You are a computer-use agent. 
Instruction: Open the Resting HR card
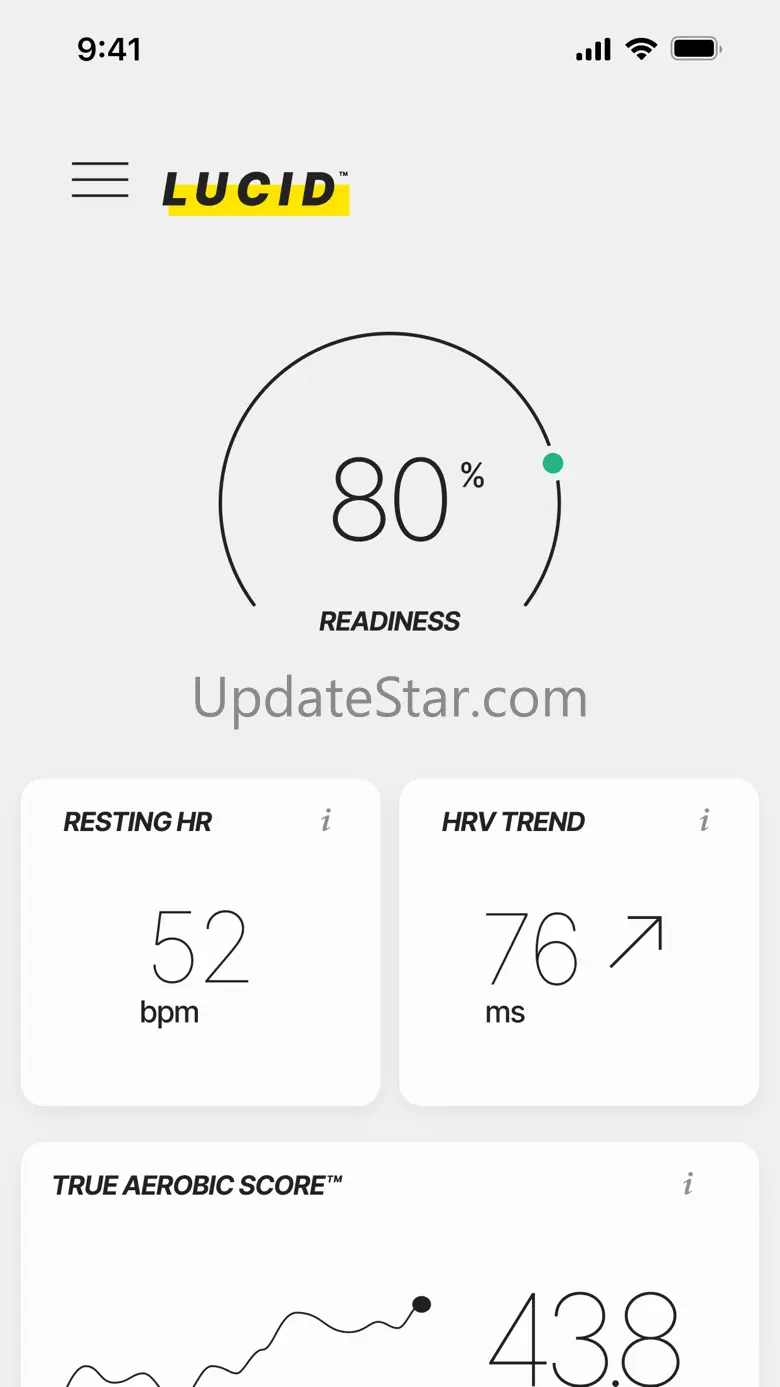coord(200,942)
